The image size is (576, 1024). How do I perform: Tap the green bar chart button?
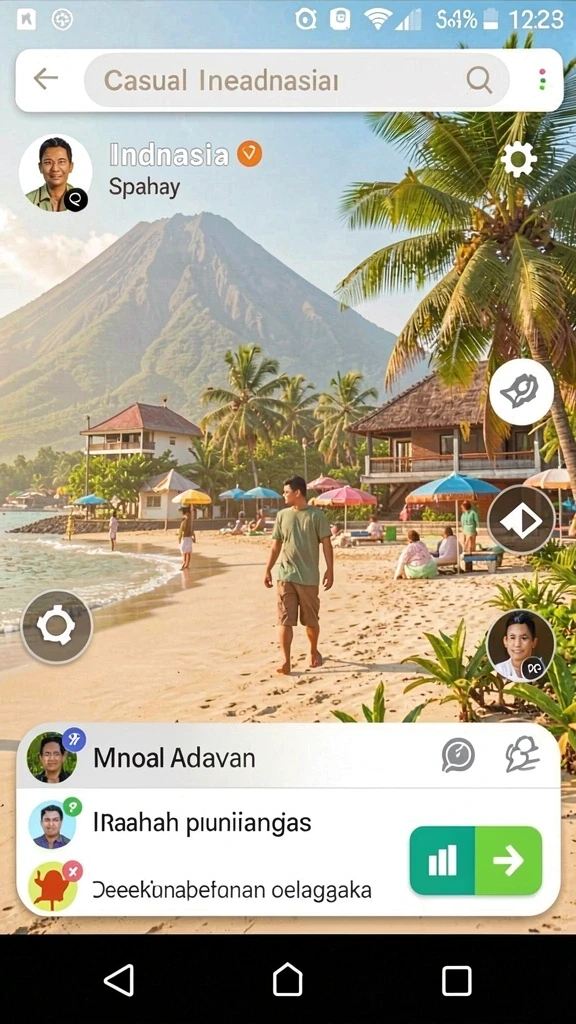click(x=443, y=860)
